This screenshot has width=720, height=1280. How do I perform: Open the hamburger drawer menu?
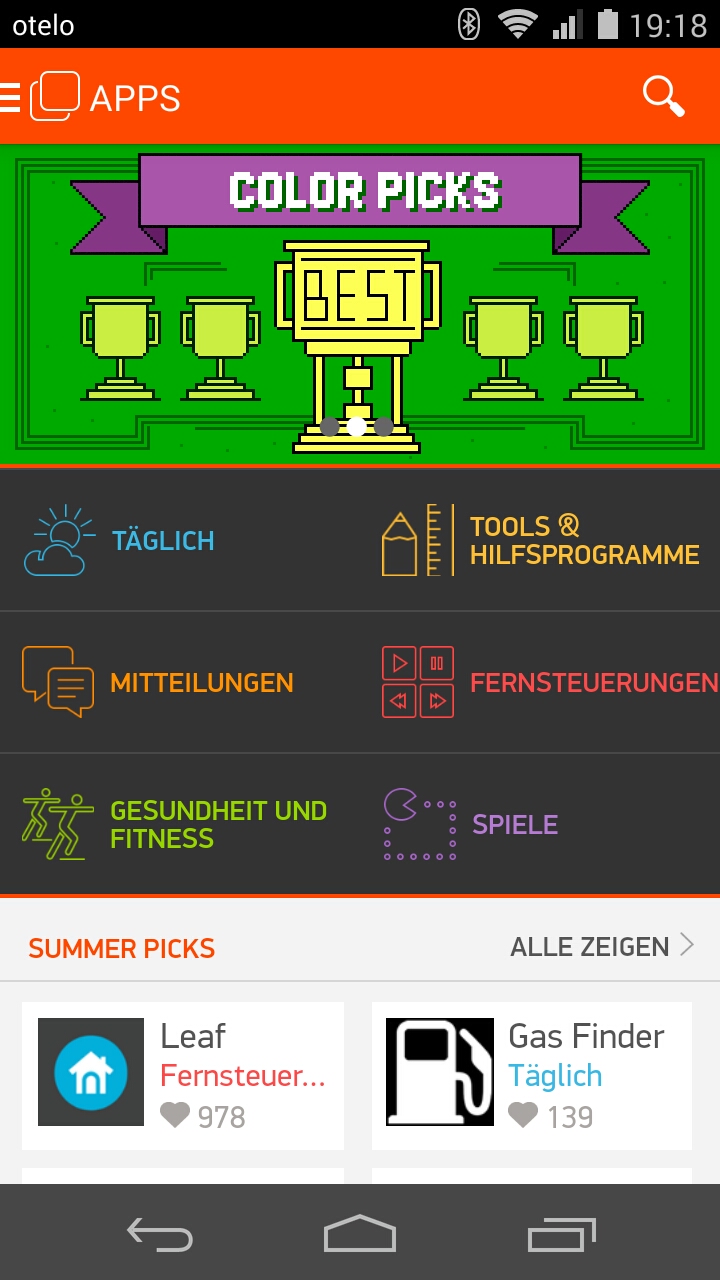pos(12,97)
